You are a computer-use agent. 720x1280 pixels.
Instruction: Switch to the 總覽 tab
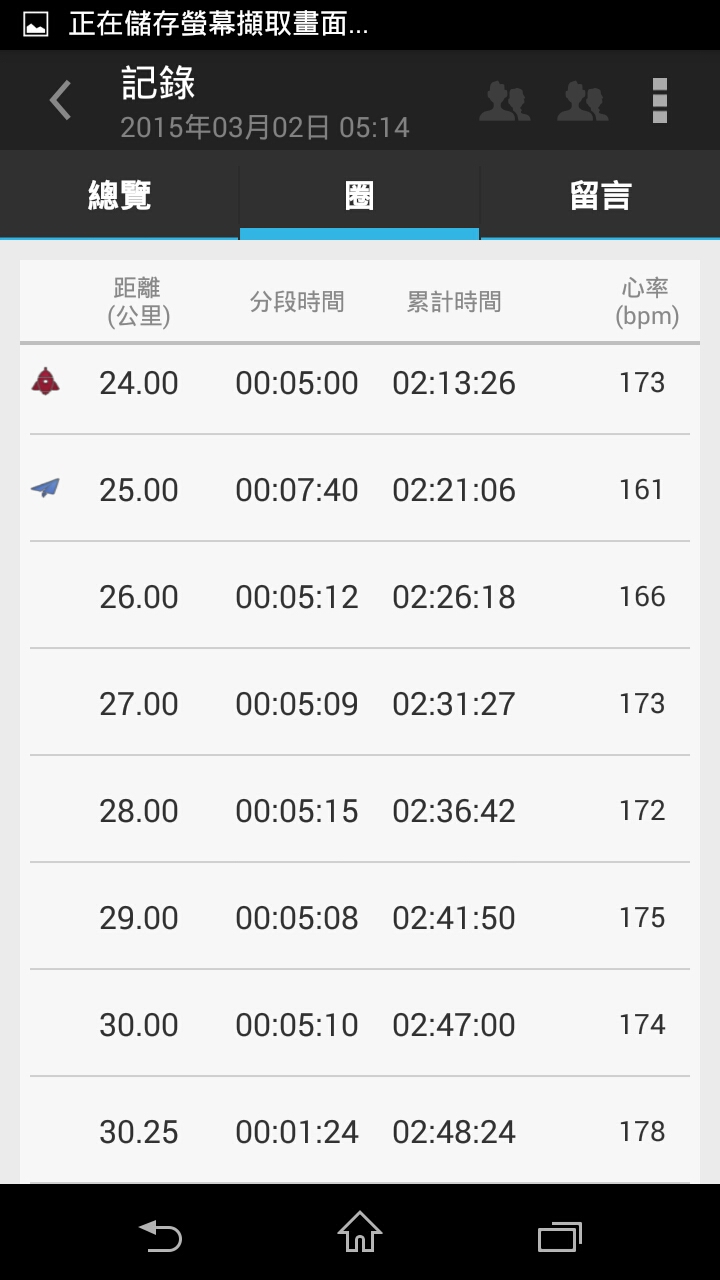(120, 195)
